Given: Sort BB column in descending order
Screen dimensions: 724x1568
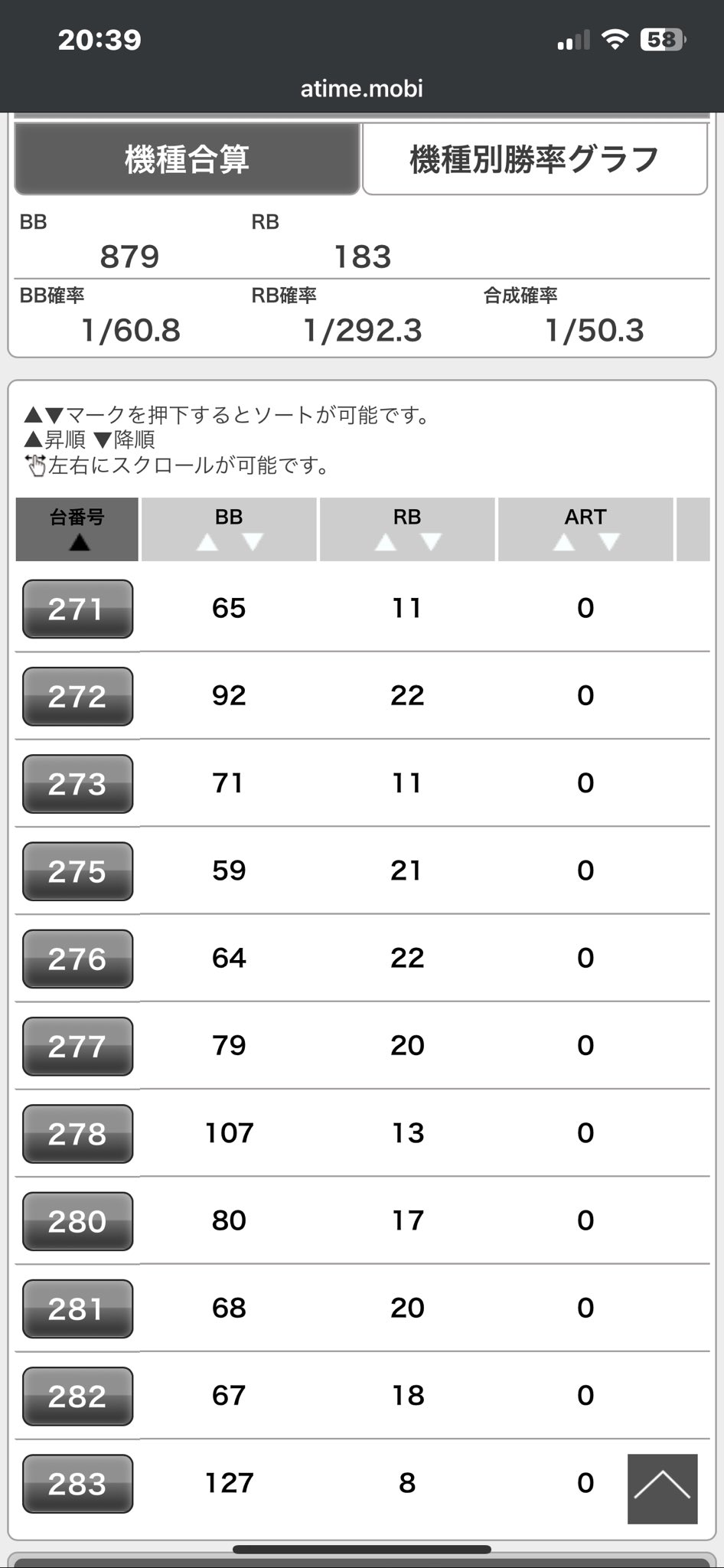Looking at the screenshot, I should coord(252,543).
